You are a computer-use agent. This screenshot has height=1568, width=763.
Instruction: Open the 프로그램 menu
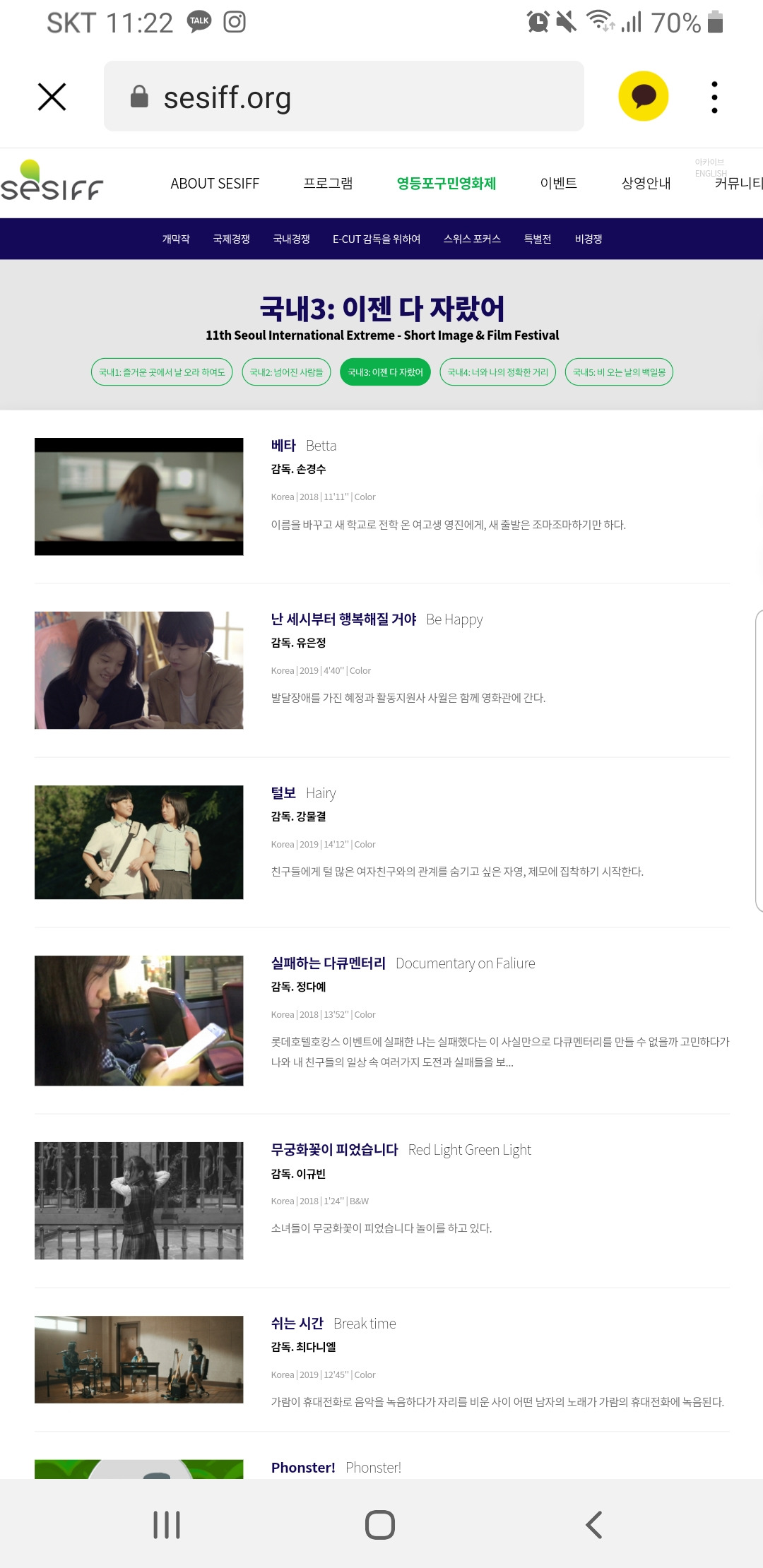[x=328, y=184]
